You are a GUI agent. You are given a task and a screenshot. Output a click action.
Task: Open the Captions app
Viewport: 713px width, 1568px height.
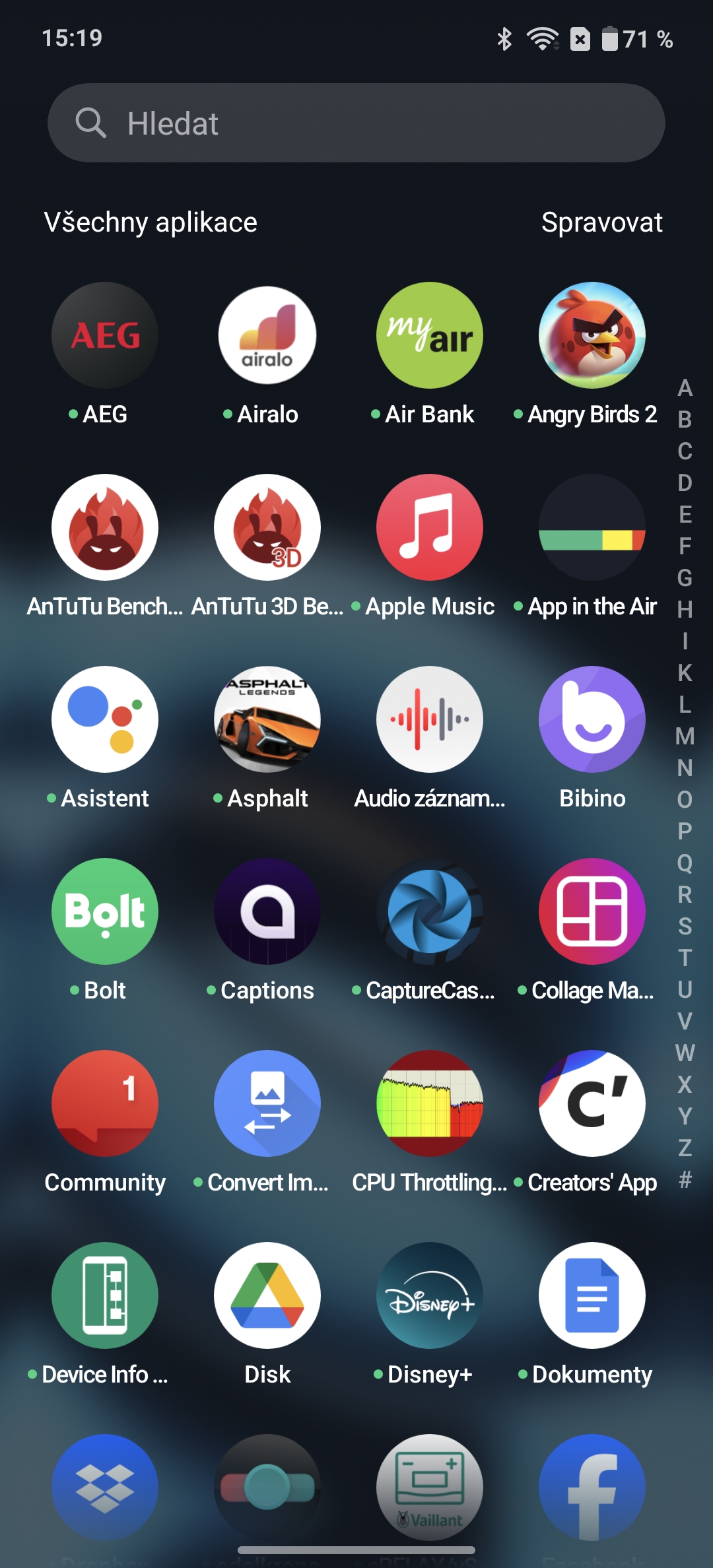coord(267,912)
